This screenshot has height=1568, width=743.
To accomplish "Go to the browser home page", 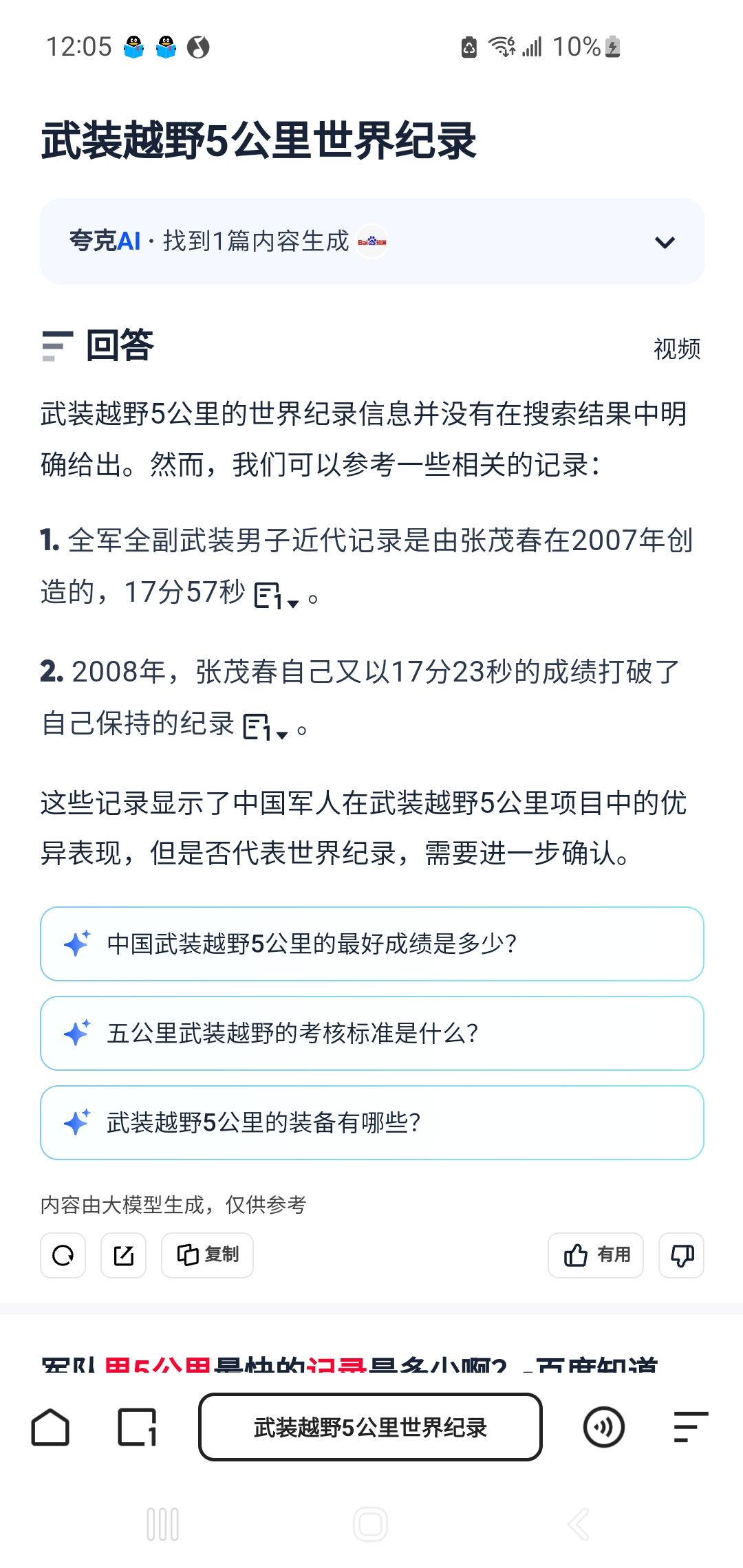I will (50, 1427).
